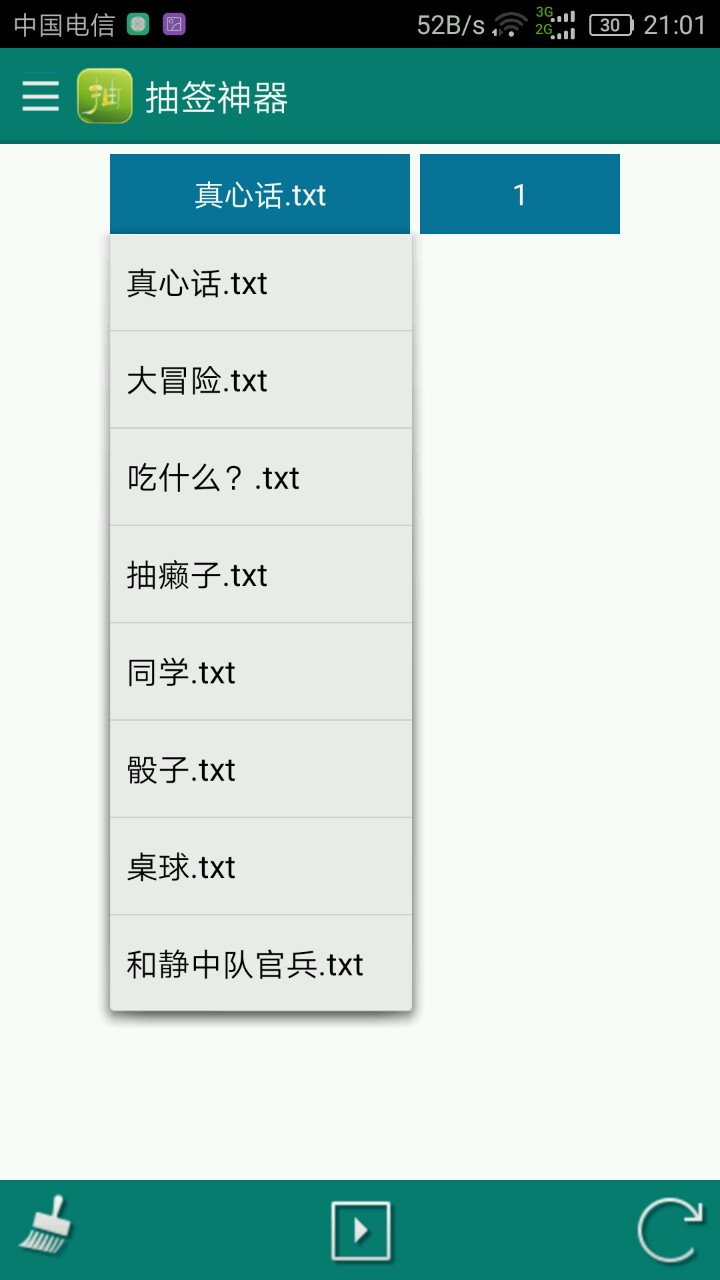Image resolution: width=720 pixels, height=1280 pixels.
Task: Choose 和静中队官兵.txt from the list
Action: (261, 963)
